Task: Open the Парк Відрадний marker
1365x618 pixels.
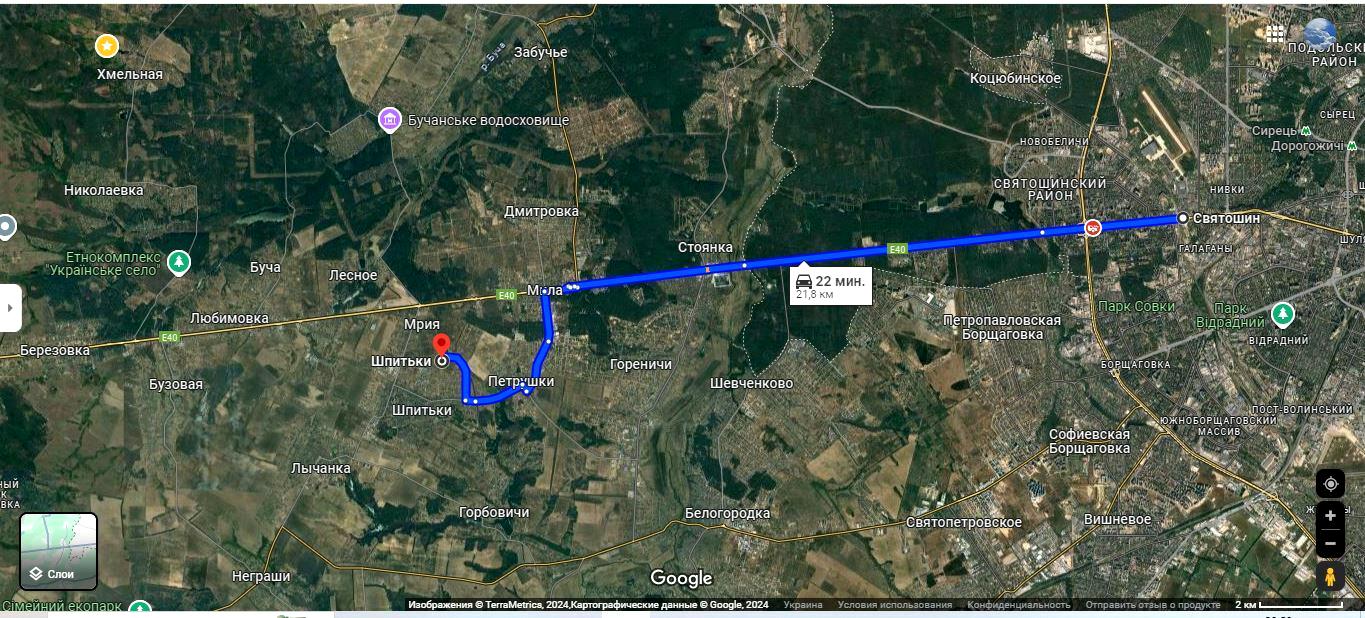Action: click(x=1283, y=315)
